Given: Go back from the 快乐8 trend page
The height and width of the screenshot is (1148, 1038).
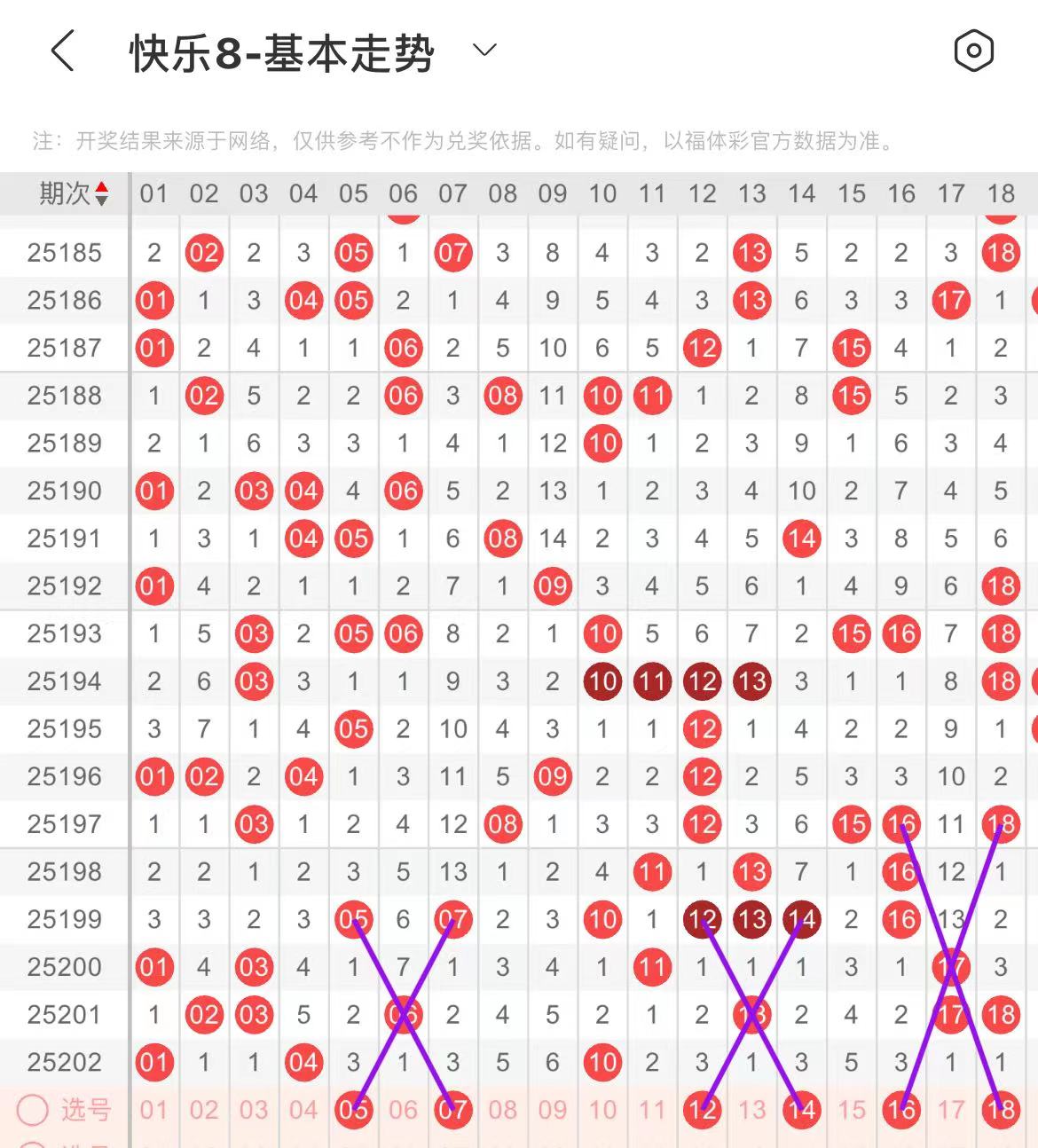Looking at the screenshot, I should [62, 51].
